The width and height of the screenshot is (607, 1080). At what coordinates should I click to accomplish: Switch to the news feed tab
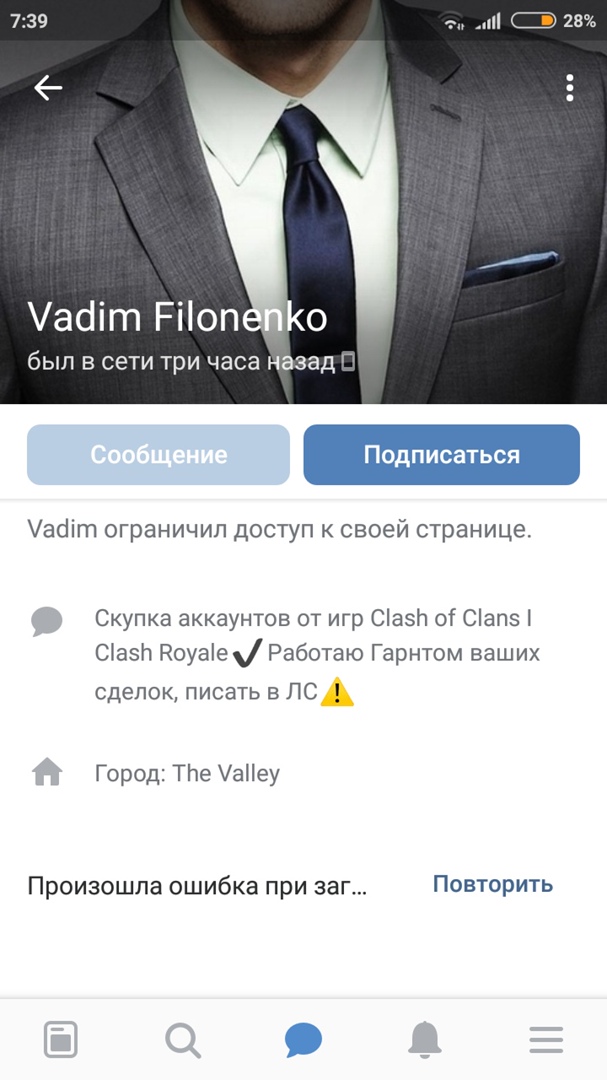[60, 1040]
